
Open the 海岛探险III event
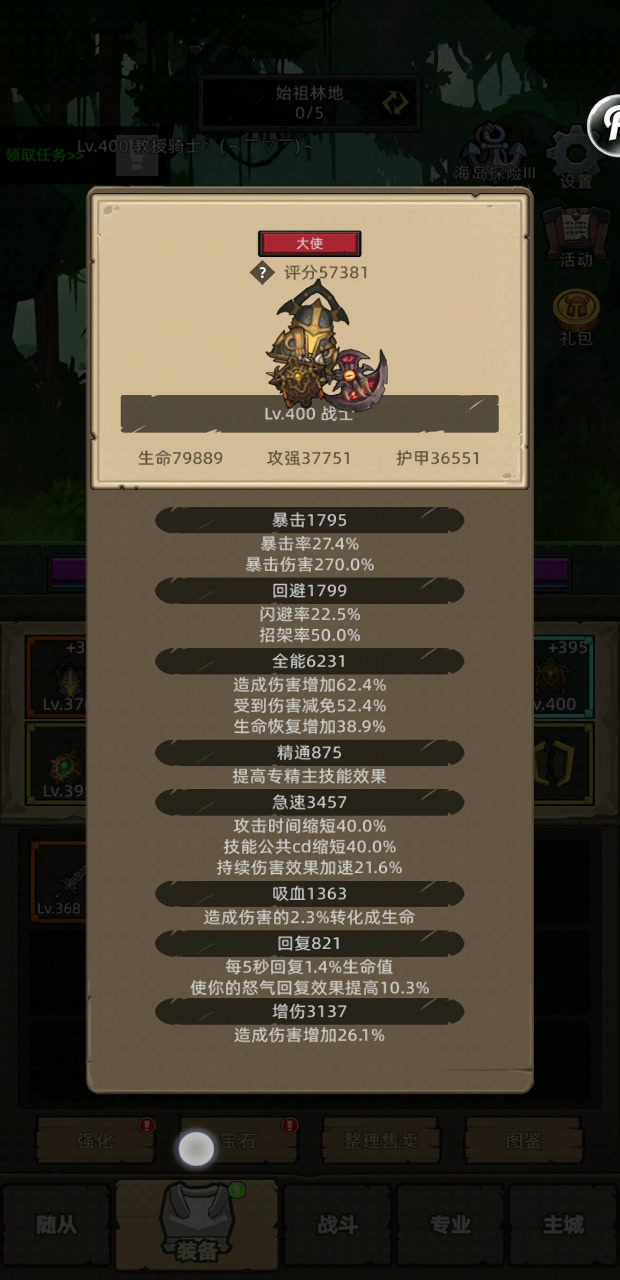point(496,153)
